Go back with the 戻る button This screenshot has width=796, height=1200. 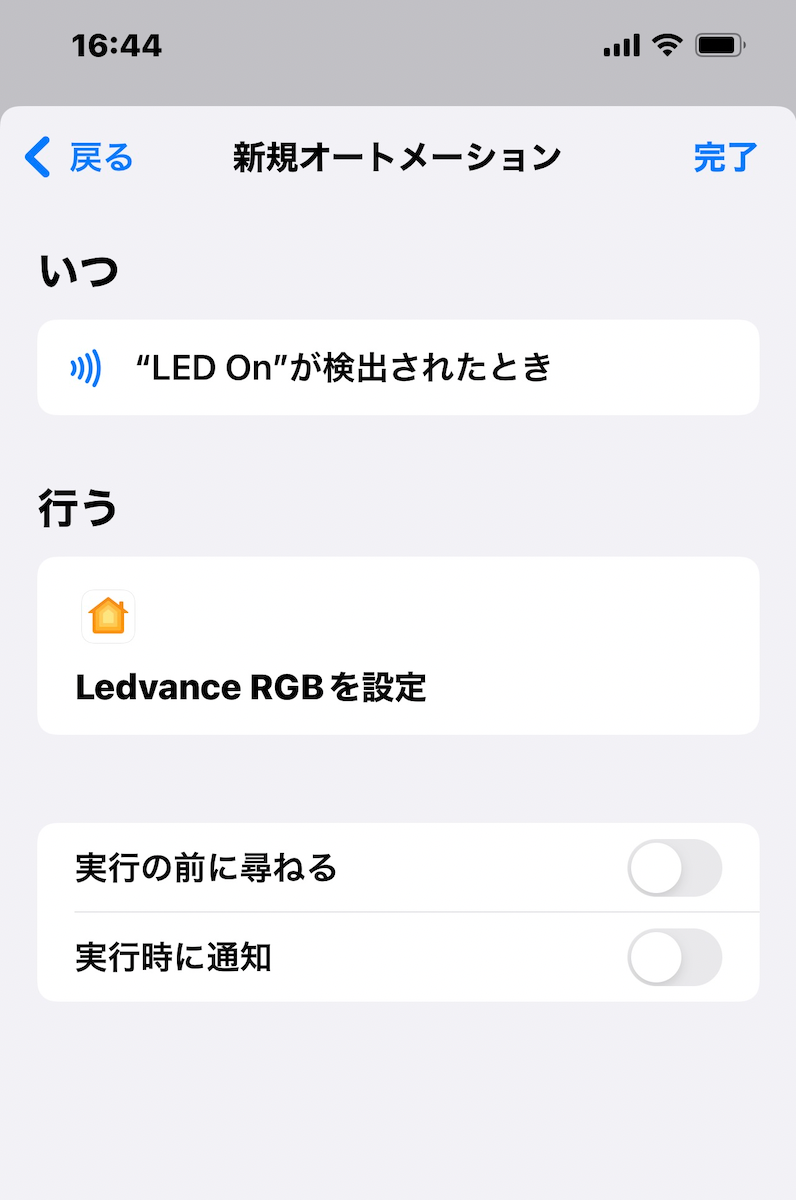click(80, 158)
